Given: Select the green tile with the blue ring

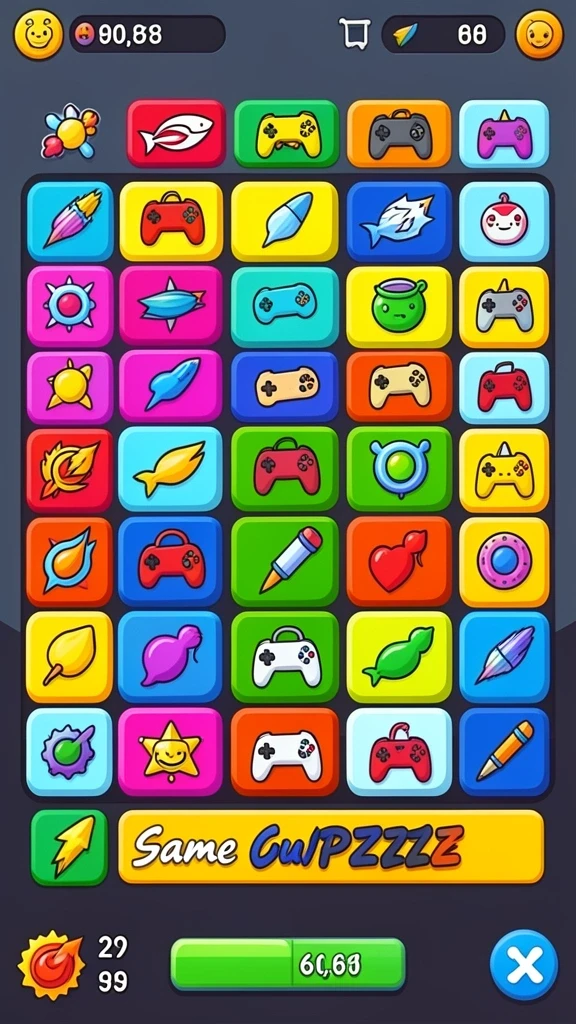Looking at the screenshot, I should (x=399, y=468).
